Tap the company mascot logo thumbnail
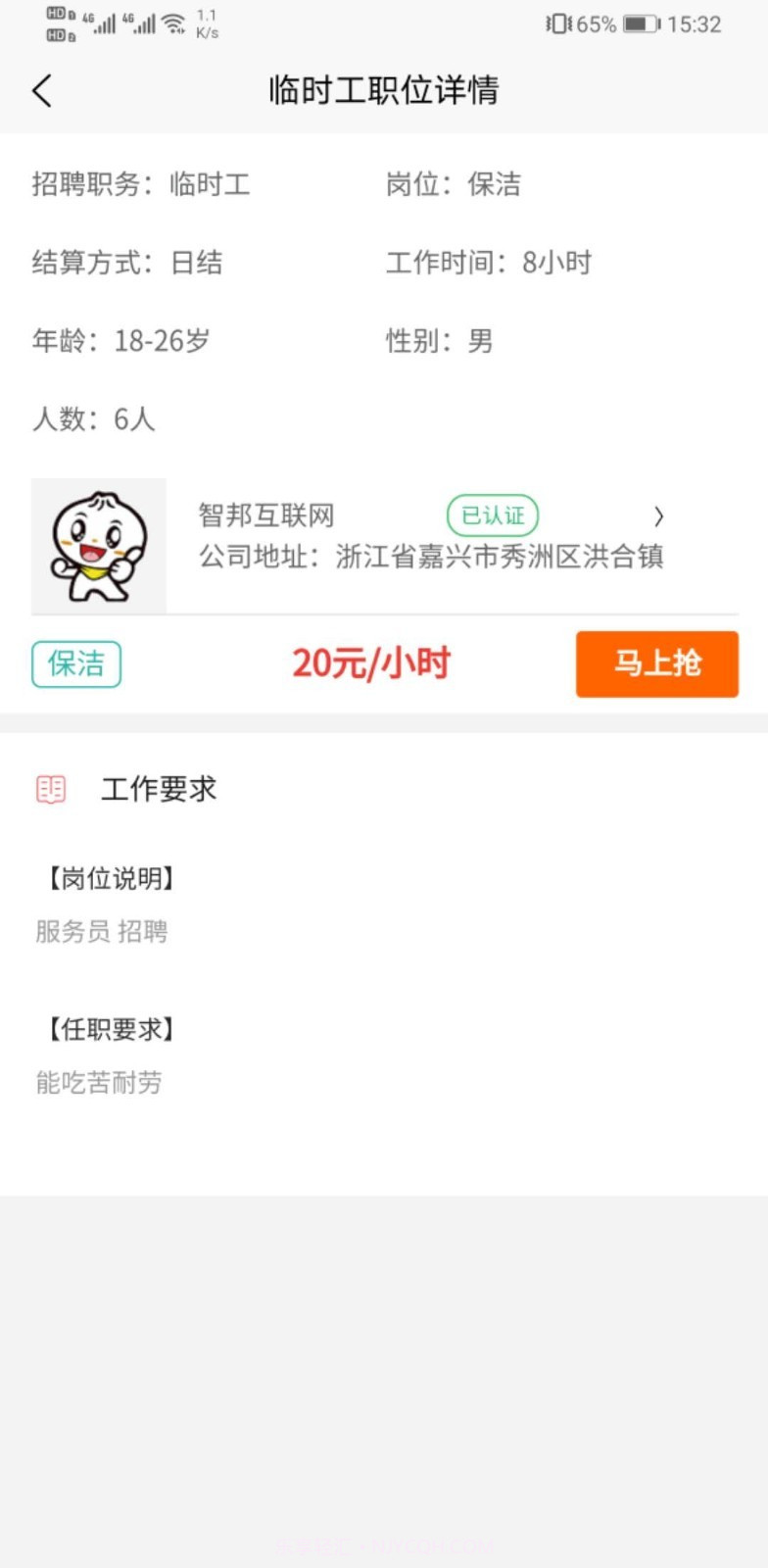 click(99, 545)
